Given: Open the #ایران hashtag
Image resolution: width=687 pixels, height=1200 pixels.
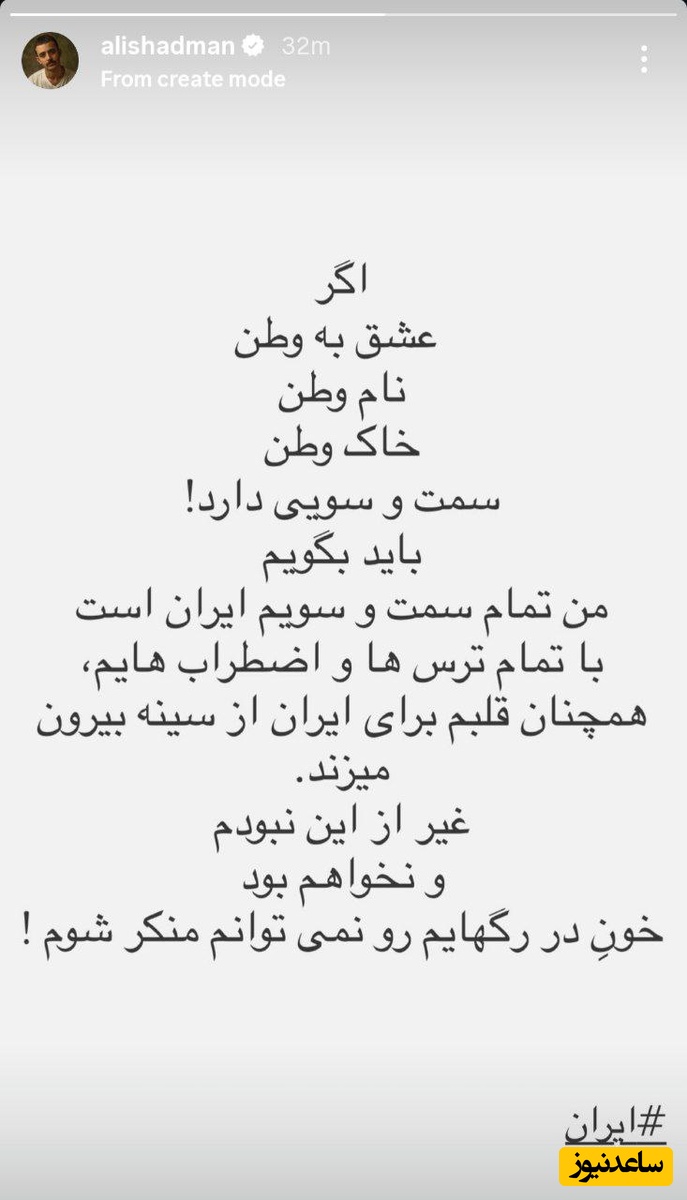Looking at the screenshot, I should (x=614, y=1124).
